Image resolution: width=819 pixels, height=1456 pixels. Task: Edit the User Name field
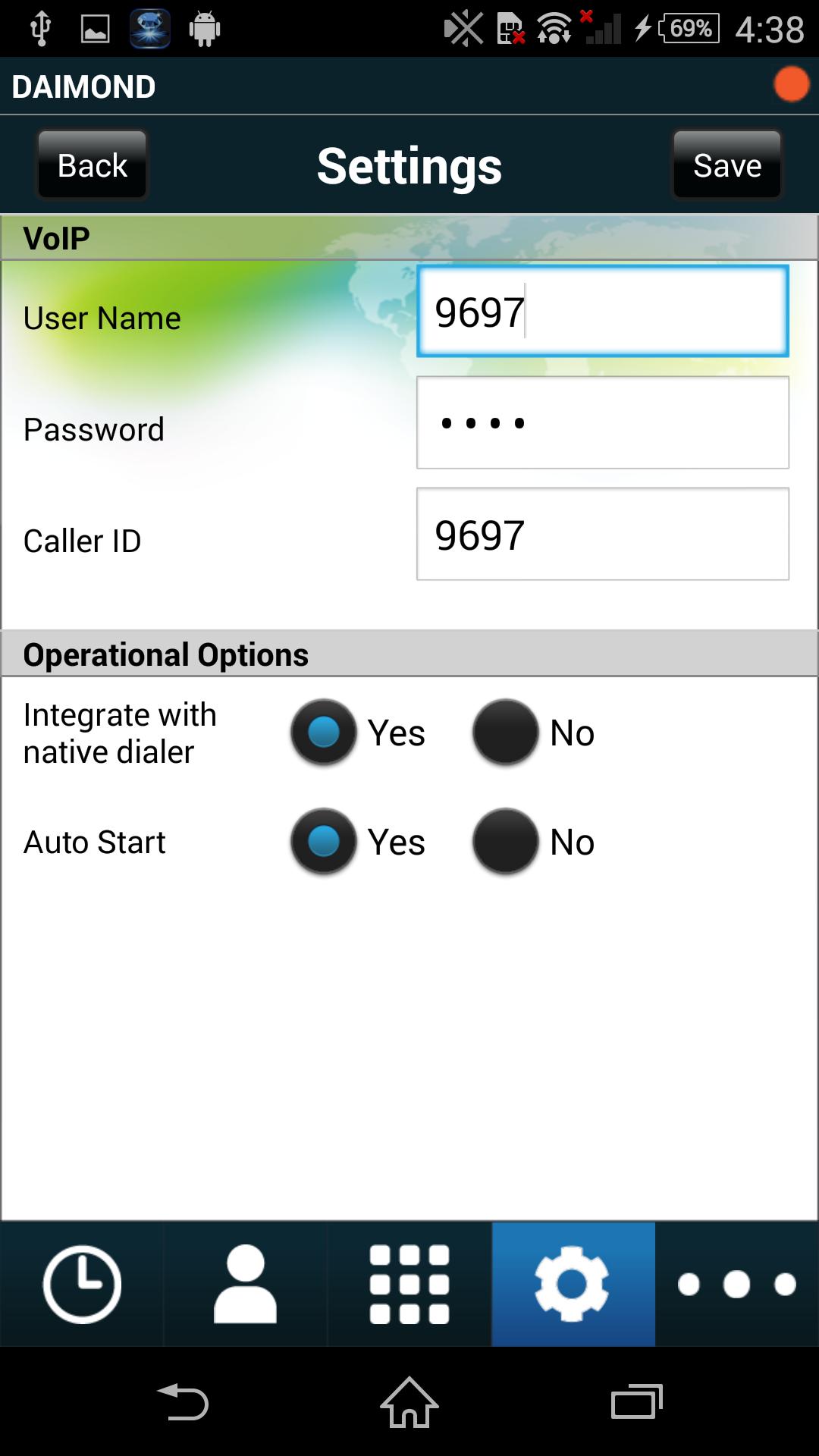(x=602, y=312)
